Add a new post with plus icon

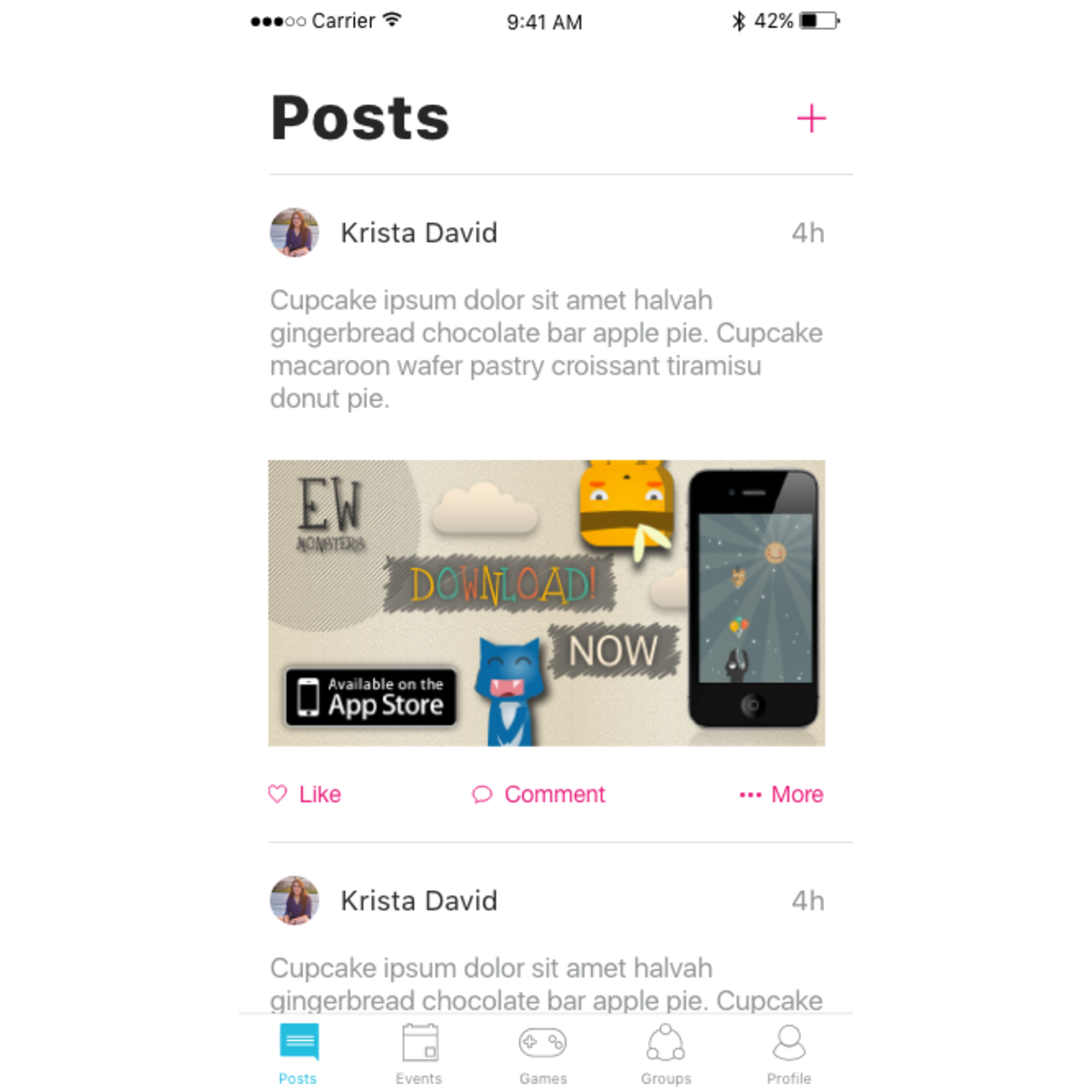(x=810, y=119)
